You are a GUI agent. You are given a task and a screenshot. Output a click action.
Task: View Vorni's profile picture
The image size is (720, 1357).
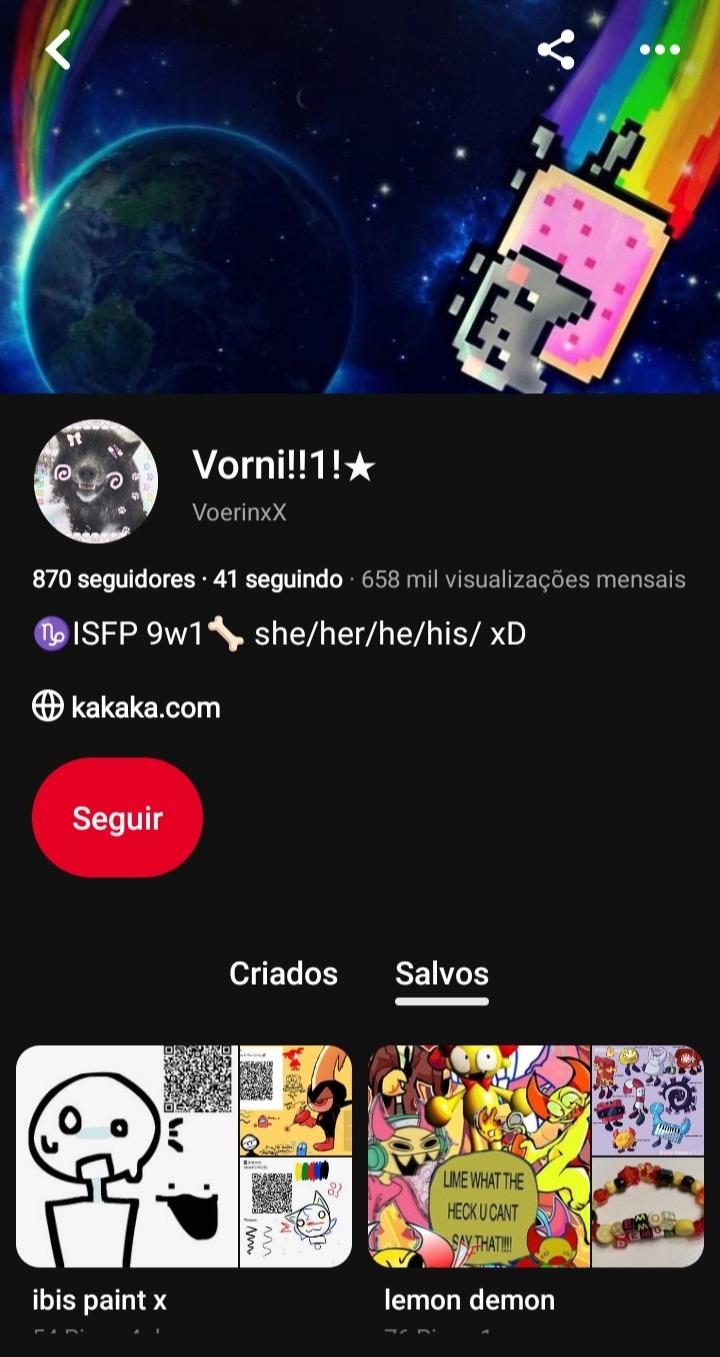[96, 481]
